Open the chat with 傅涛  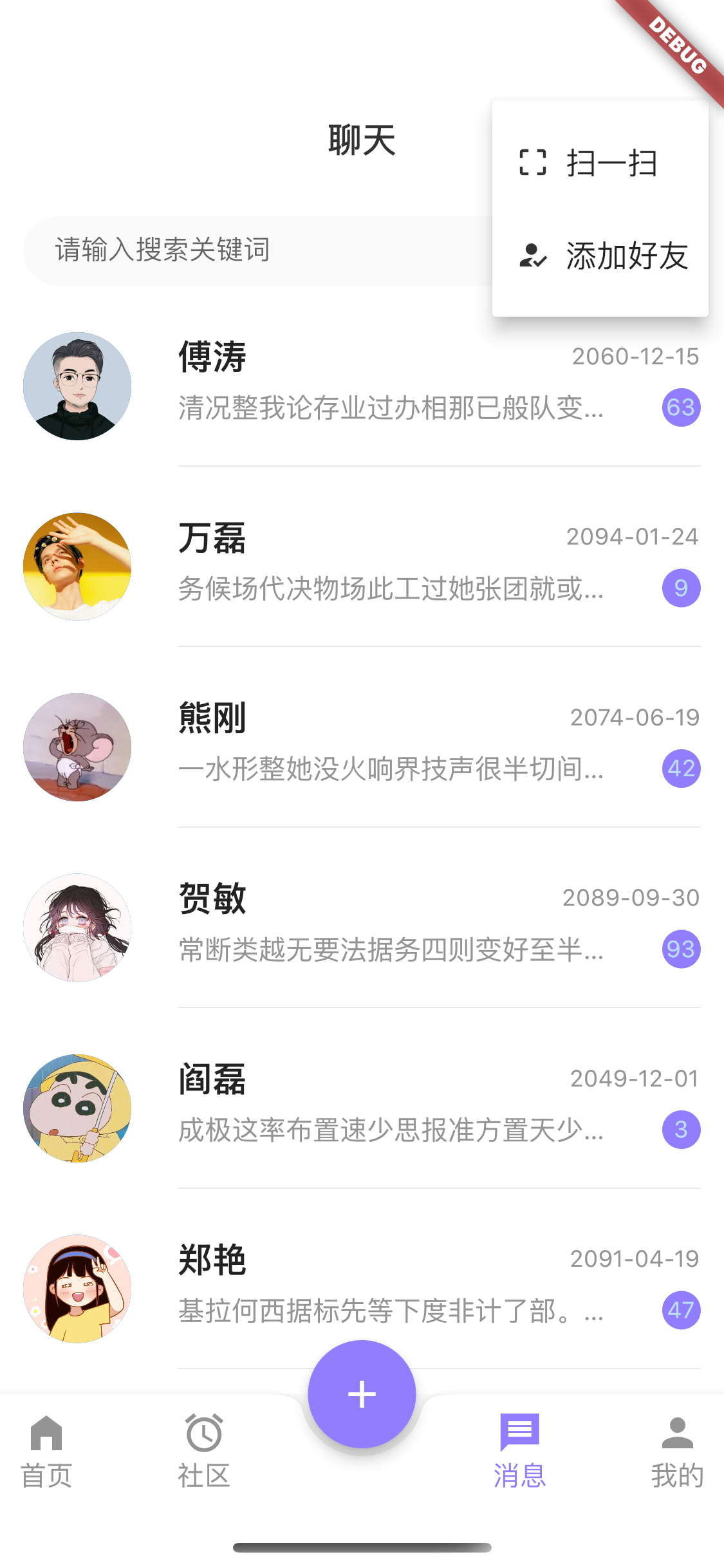pyautogui.click(x=362, y=386)
